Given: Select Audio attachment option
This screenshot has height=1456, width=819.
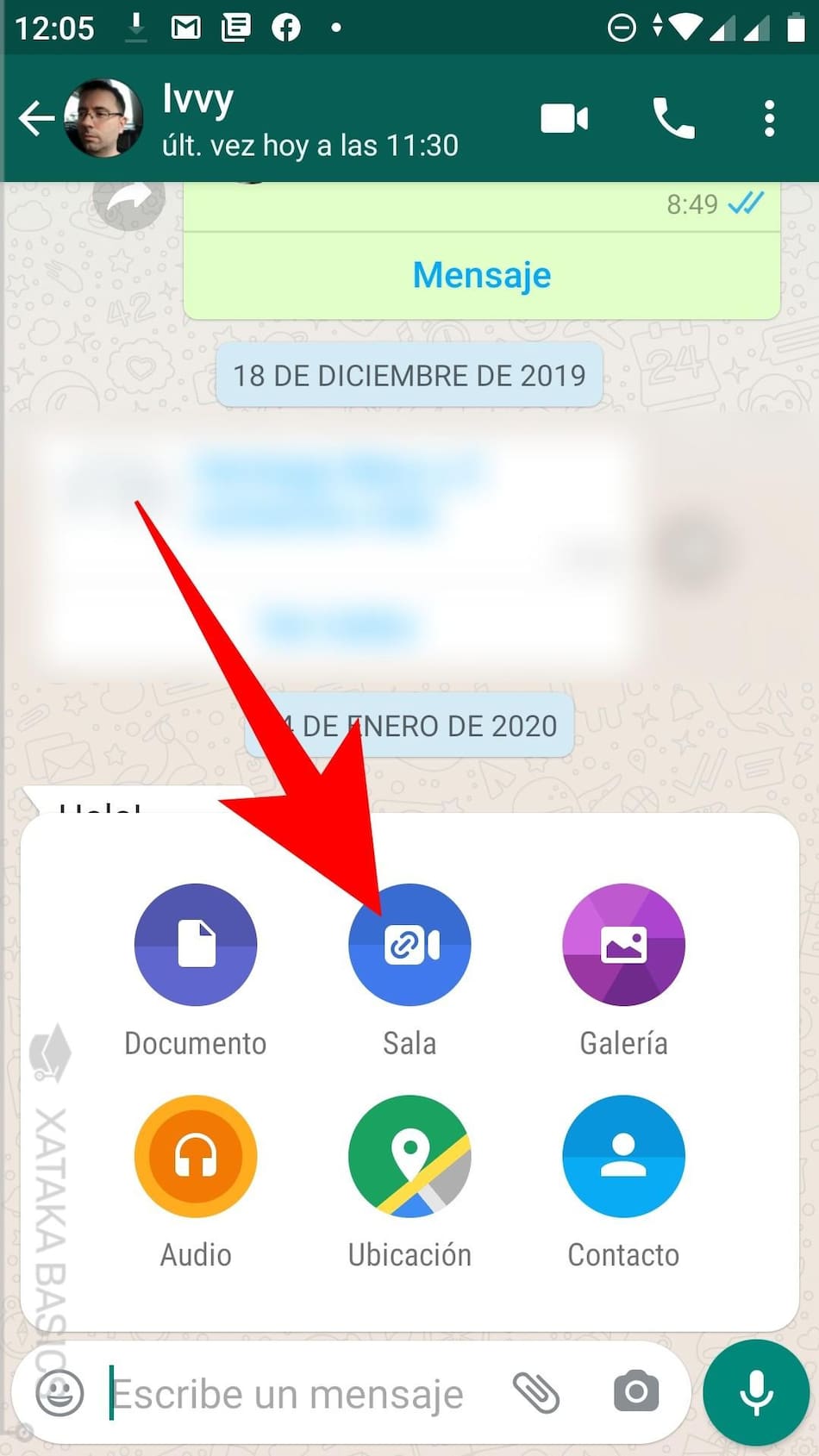Looking at the screenshot, I should click(x=196, y=1157).
